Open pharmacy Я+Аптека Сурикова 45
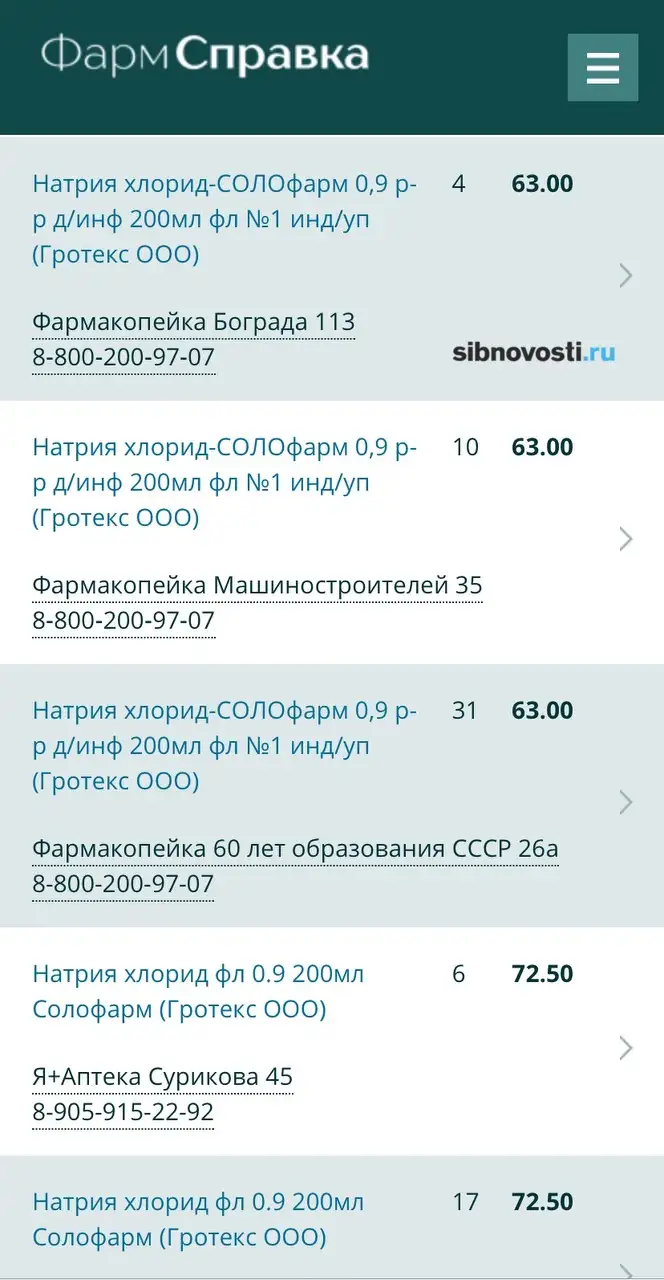 click(162, 1077)
